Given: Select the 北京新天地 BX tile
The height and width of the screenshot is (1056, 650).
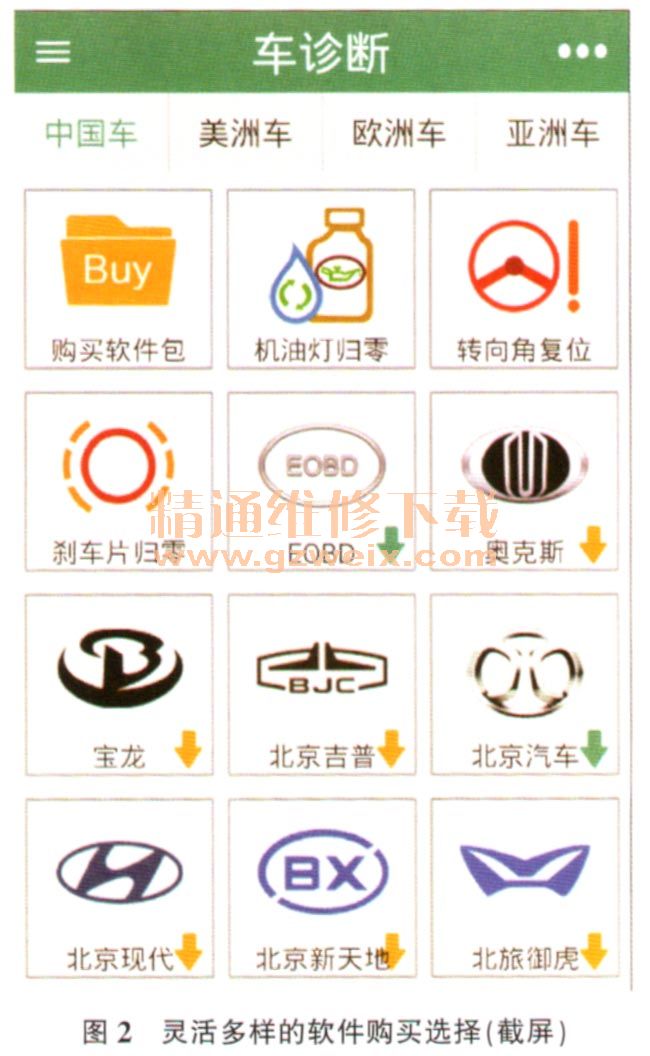Looking at the screenshot, I should 321,888.
